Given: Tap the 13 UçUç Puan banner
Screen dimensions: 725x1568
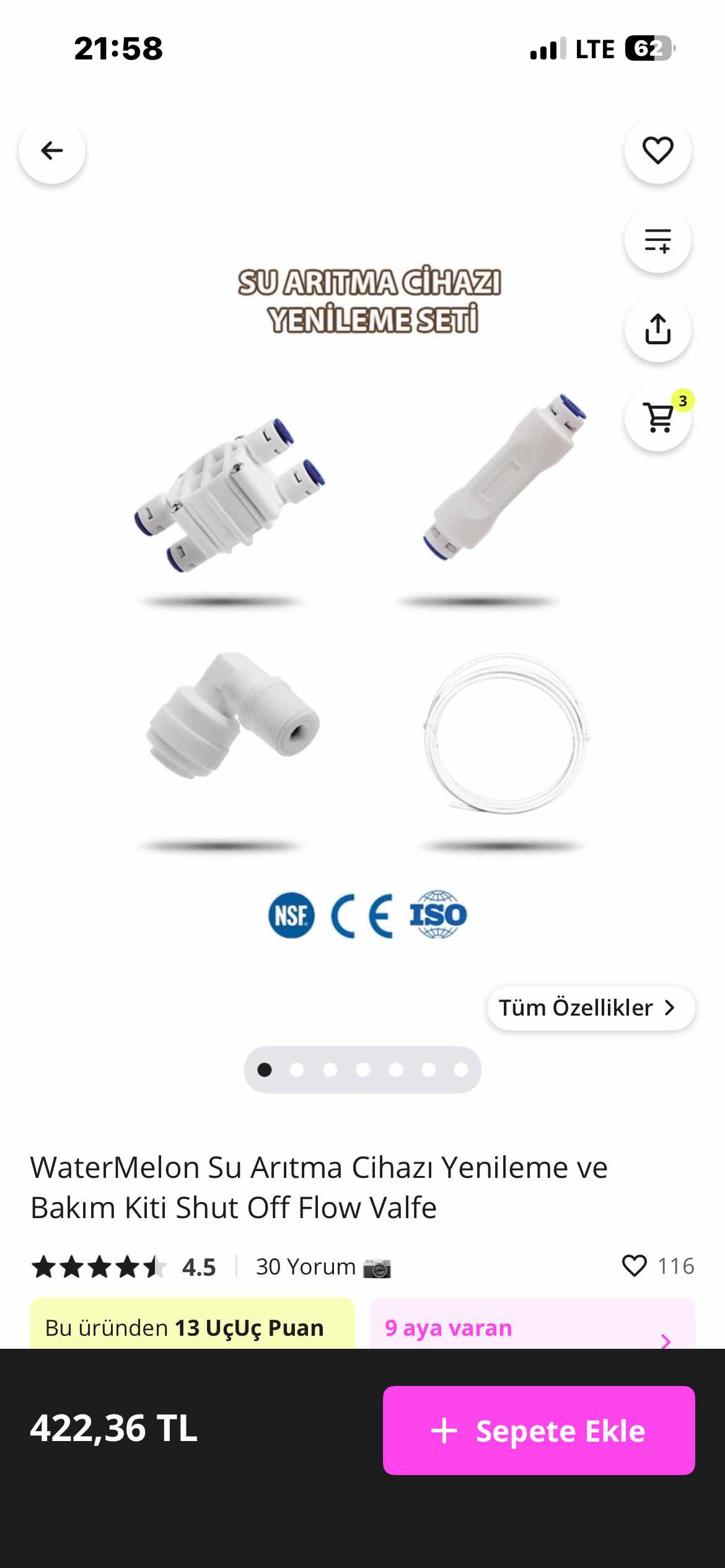Looking at the screenshot, I should click(192, 1328).
